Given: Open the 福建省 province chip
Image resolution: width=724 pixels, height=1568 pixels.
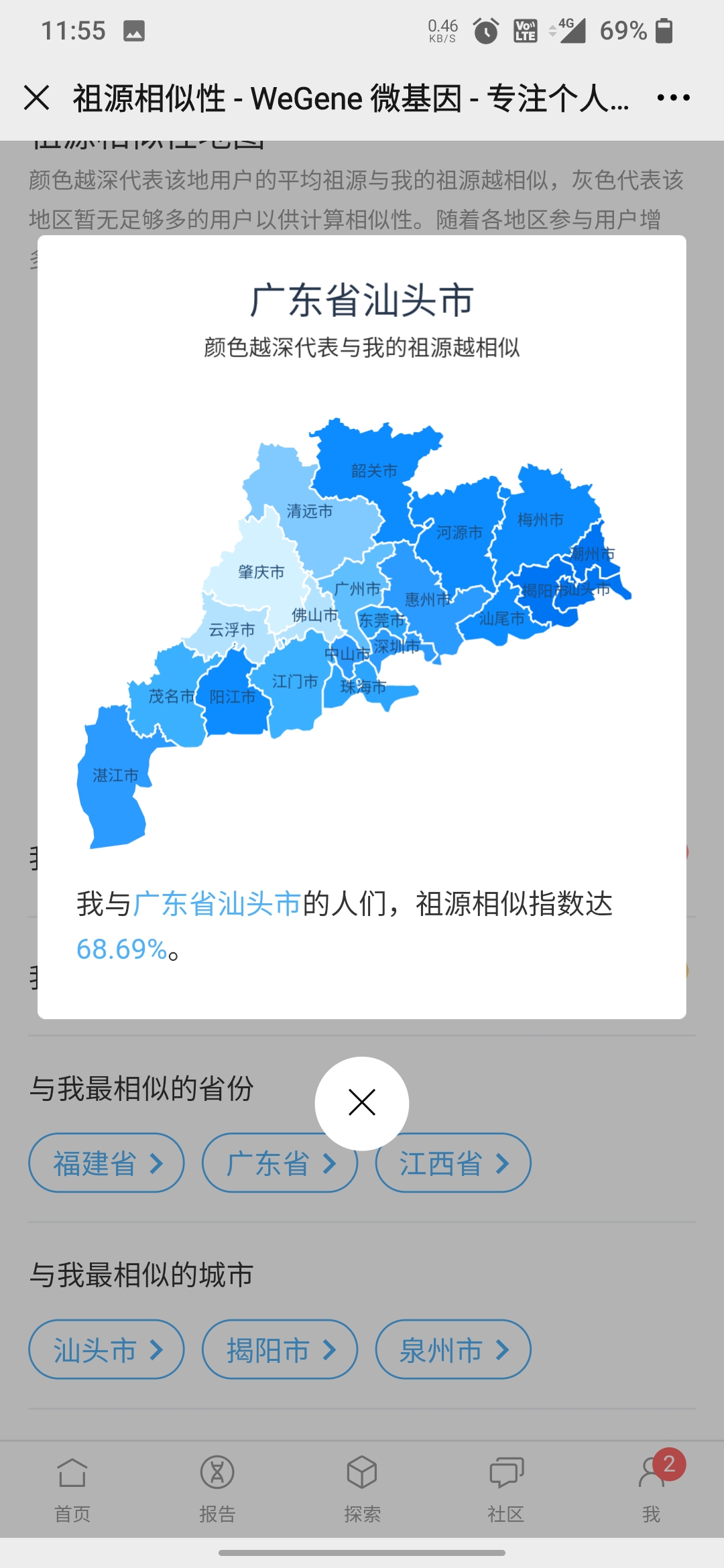Looking at the screenshot, I should [x=107, y=1163].
